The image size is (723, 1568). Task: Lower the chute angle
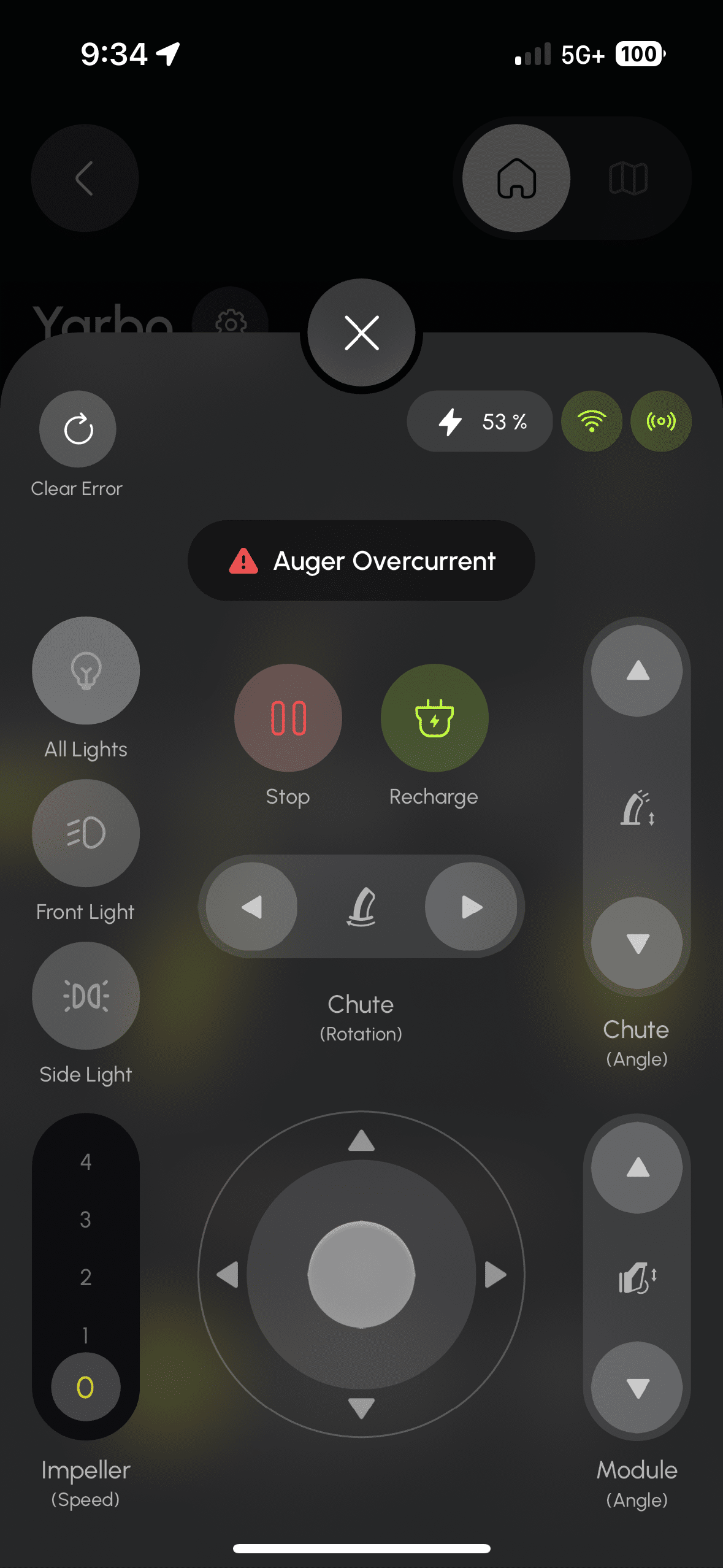pyautogui.click(x=637, y=943)
